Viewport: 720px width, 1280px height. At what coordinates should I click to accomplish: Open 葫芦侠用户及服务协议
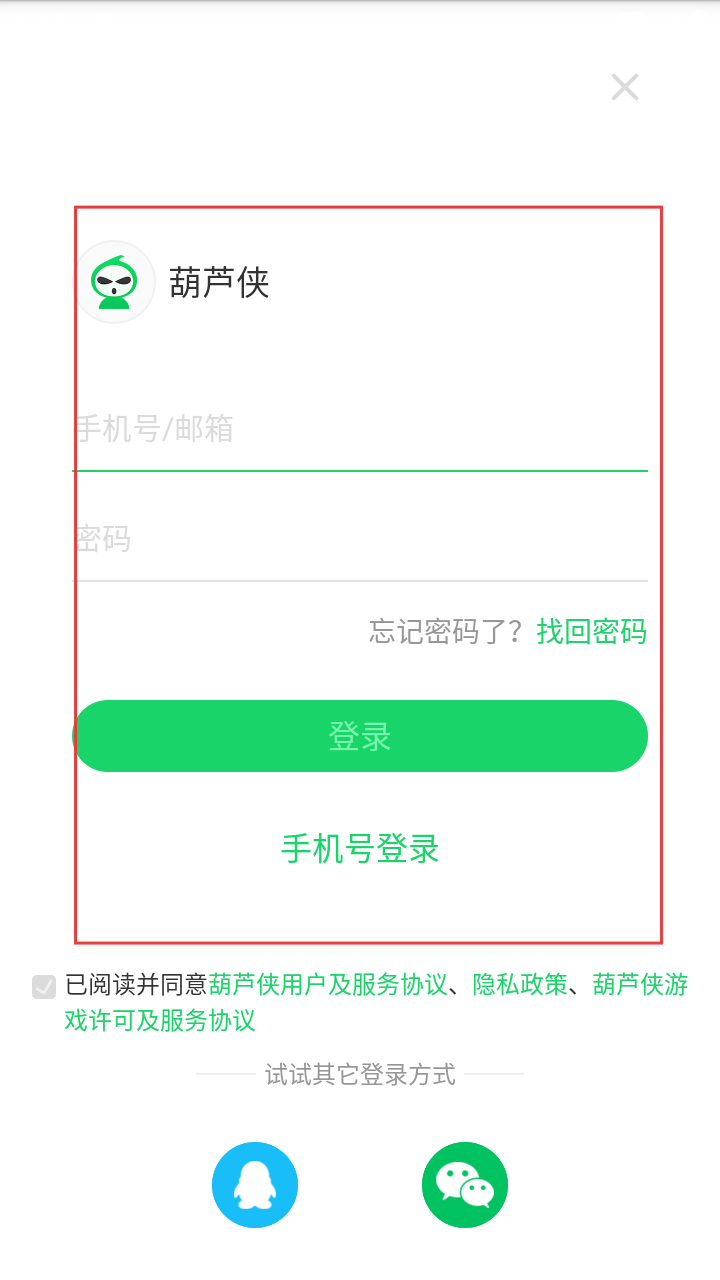pos(328,985)
